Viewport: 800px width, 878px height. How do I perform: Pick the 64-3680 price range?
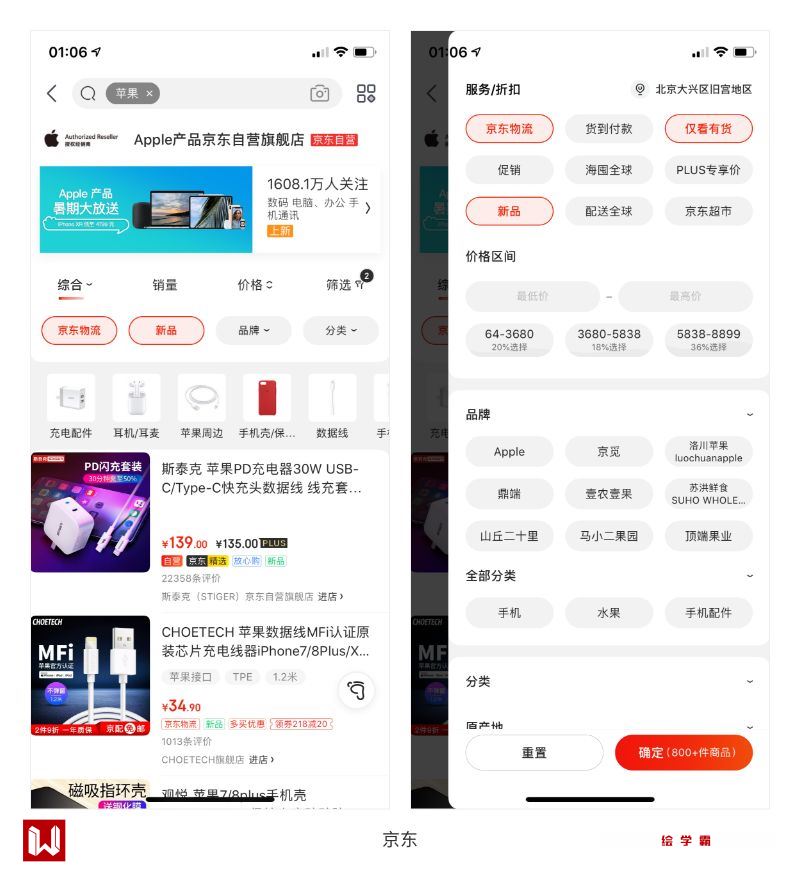509,340
